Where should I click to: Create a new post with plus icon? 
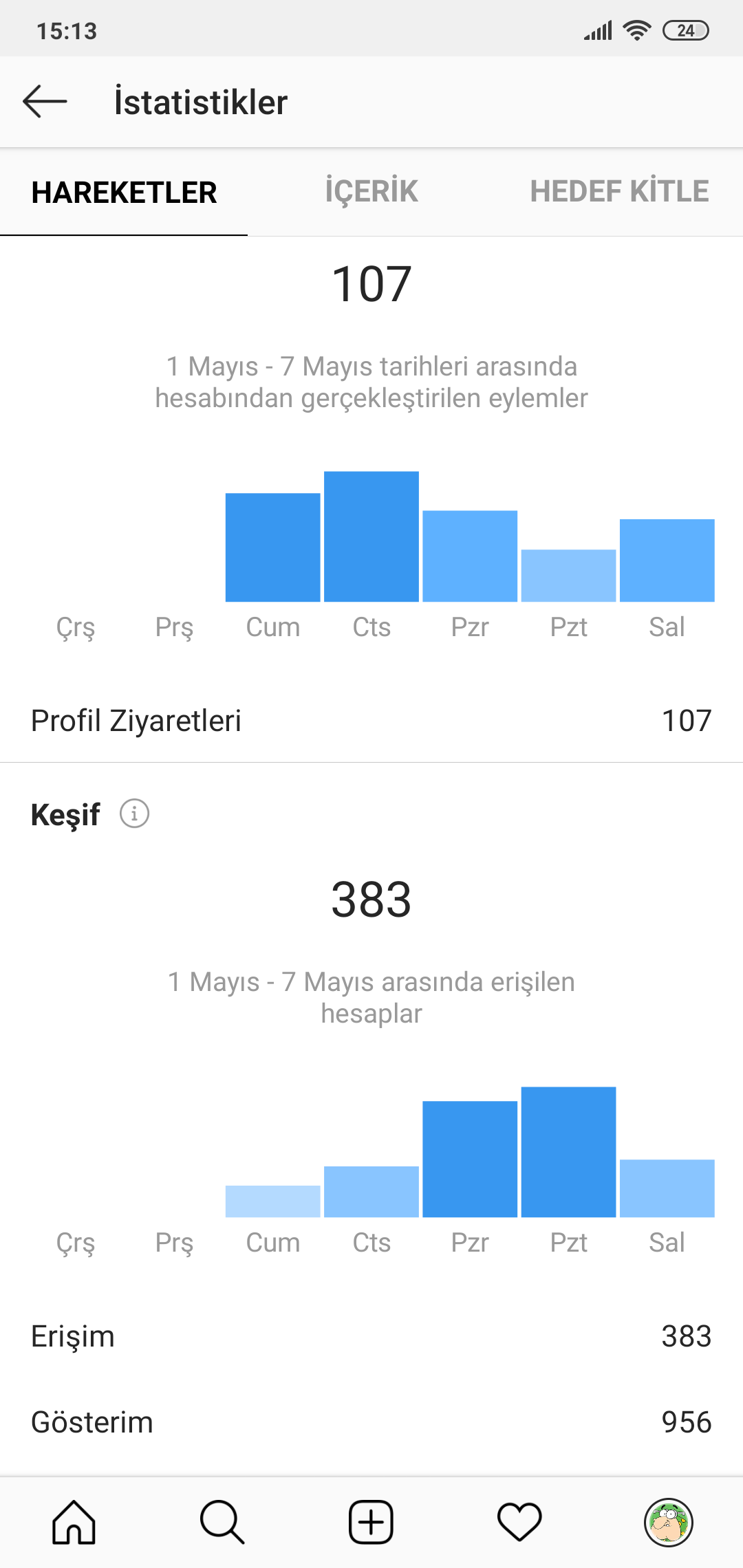(x=371, y=1522)
